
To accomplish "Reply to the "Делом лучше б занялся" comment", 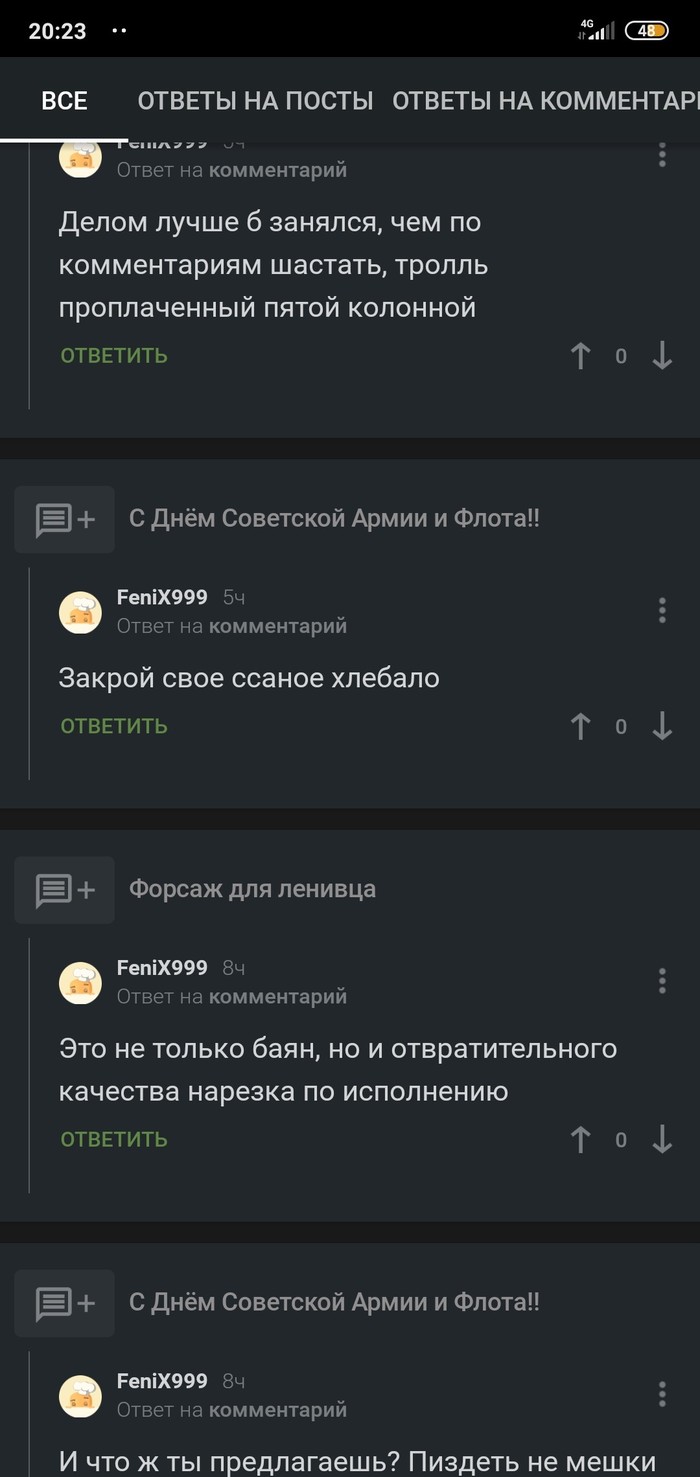I will (114, 356).
